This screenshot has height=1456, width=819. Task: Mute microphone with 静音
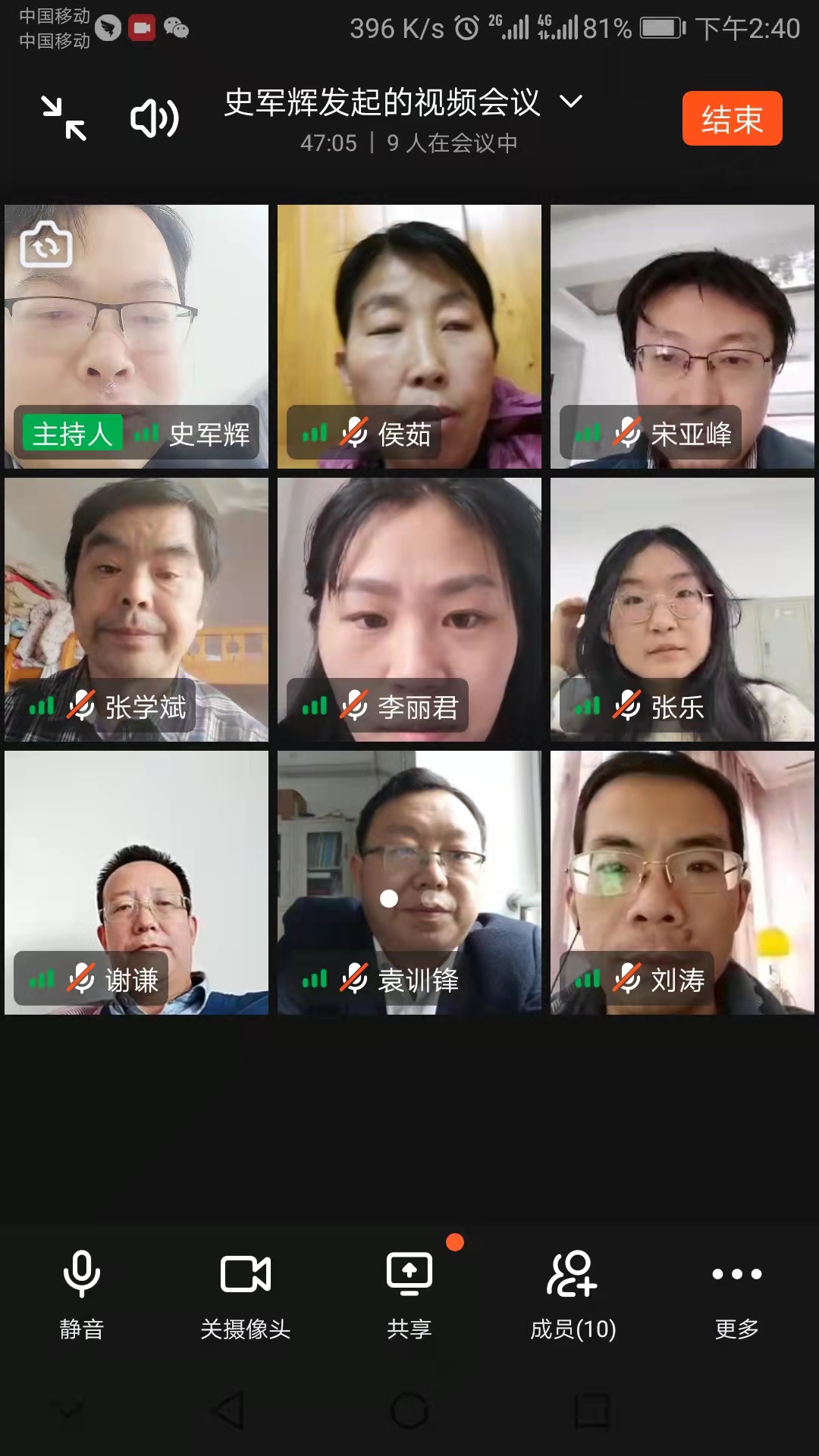point(82,1292)
